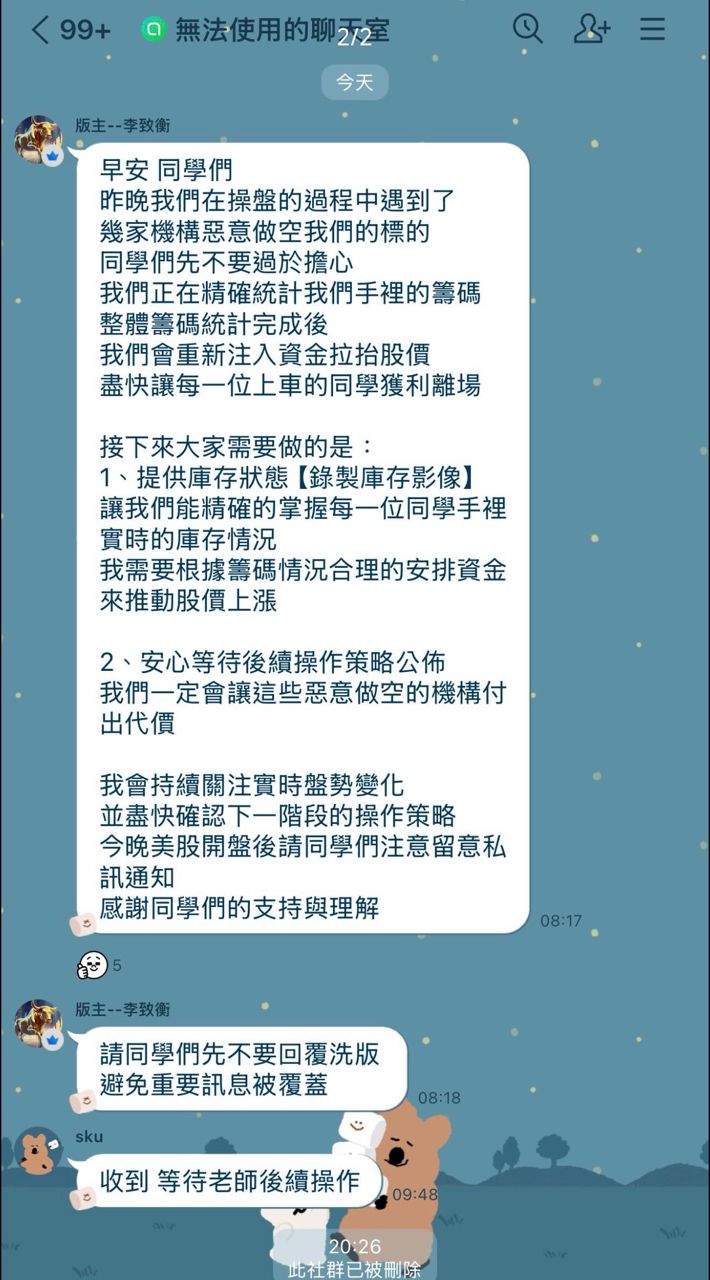Open 版主--李致衡's avatar on the long message
The height and width of the screenshot is (1280, 710).
tap(38, 139)
